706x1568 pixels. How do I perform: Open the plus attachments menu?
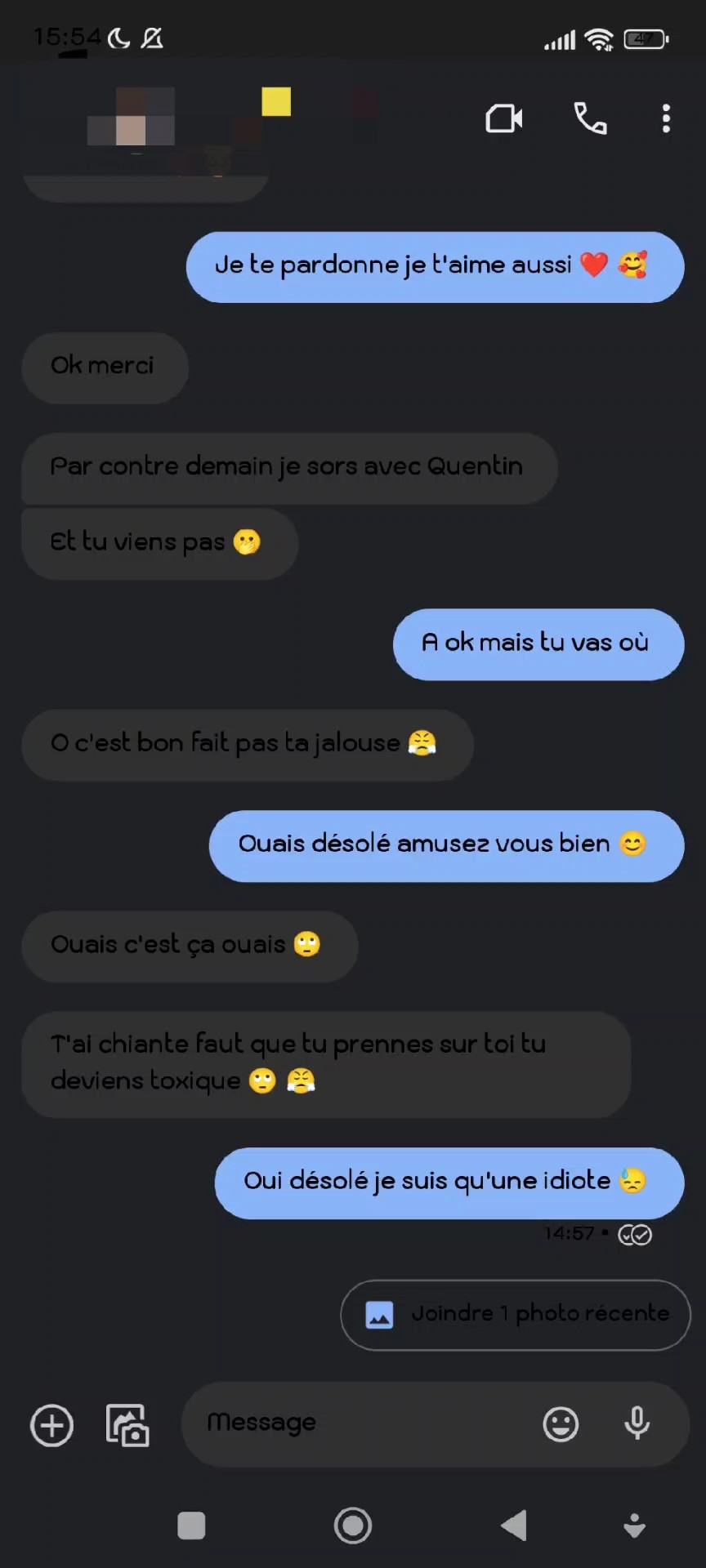[52, 1426]
